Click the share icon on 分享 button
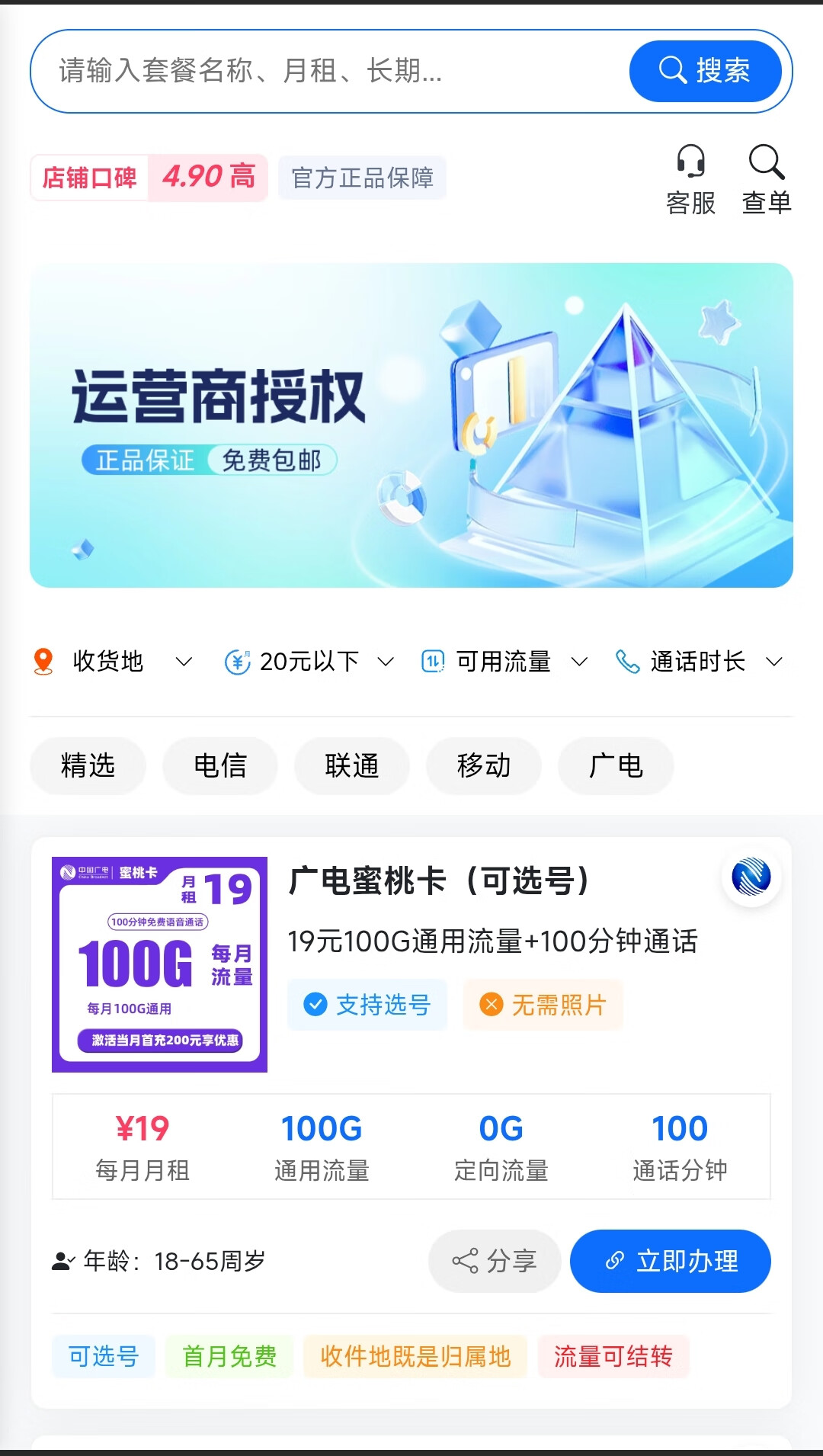Image resolution: width=823 pixels, height=1456 pixels. point(467,1262)
